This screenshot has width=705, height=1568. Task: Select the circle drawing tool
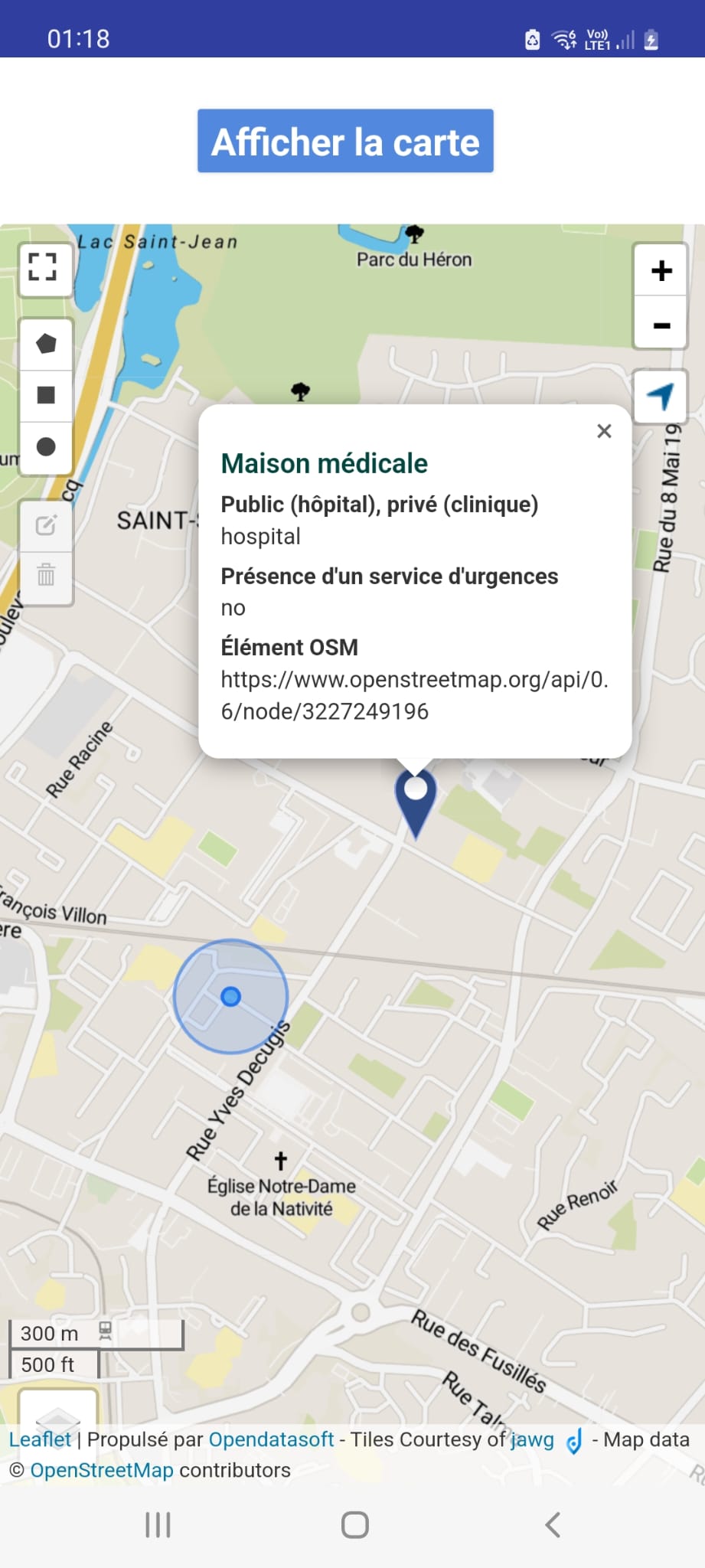point(46,446)
